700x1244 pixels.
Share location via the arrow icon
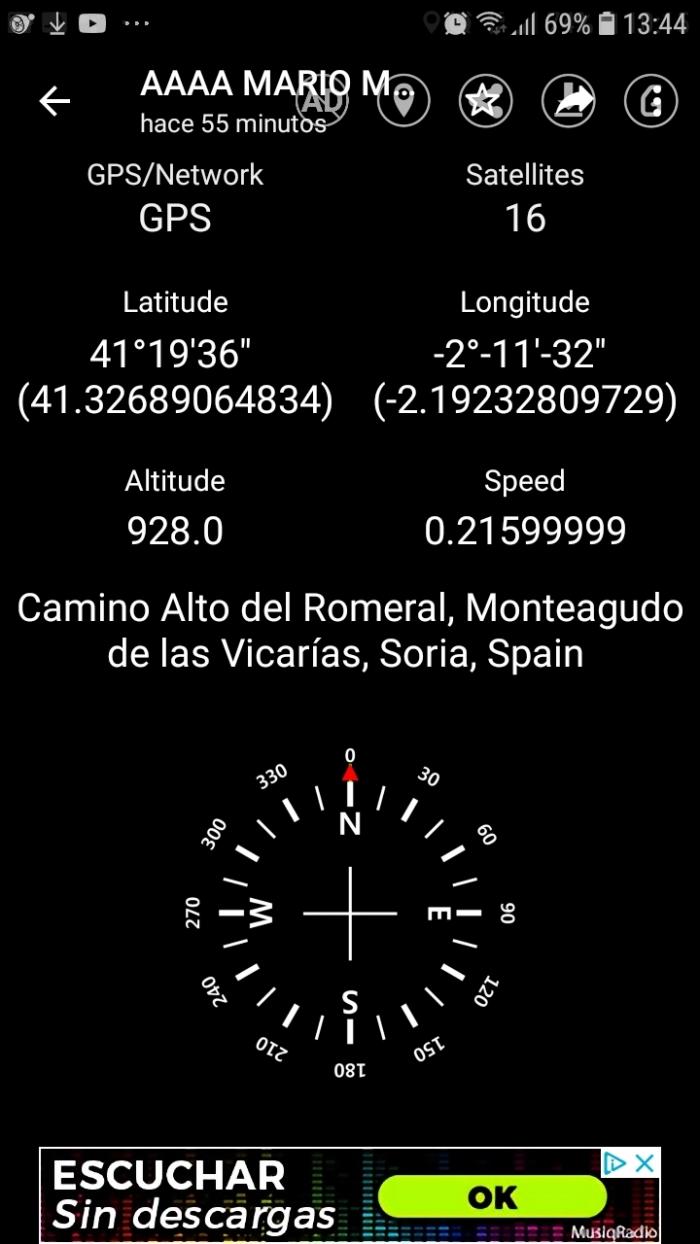coord(569,101)
